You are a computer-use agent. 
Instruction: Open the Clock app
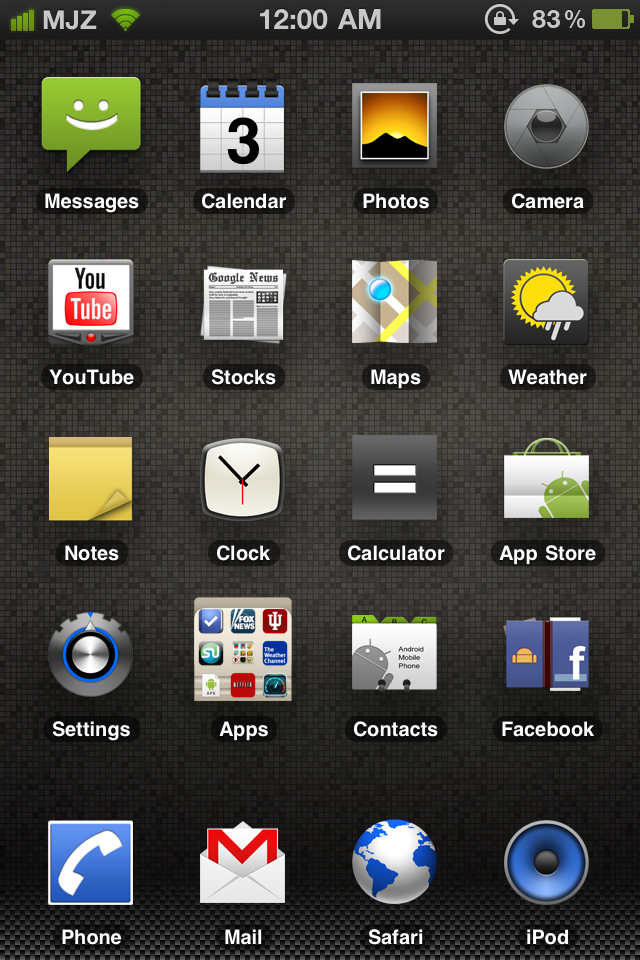tap(243, 478)
